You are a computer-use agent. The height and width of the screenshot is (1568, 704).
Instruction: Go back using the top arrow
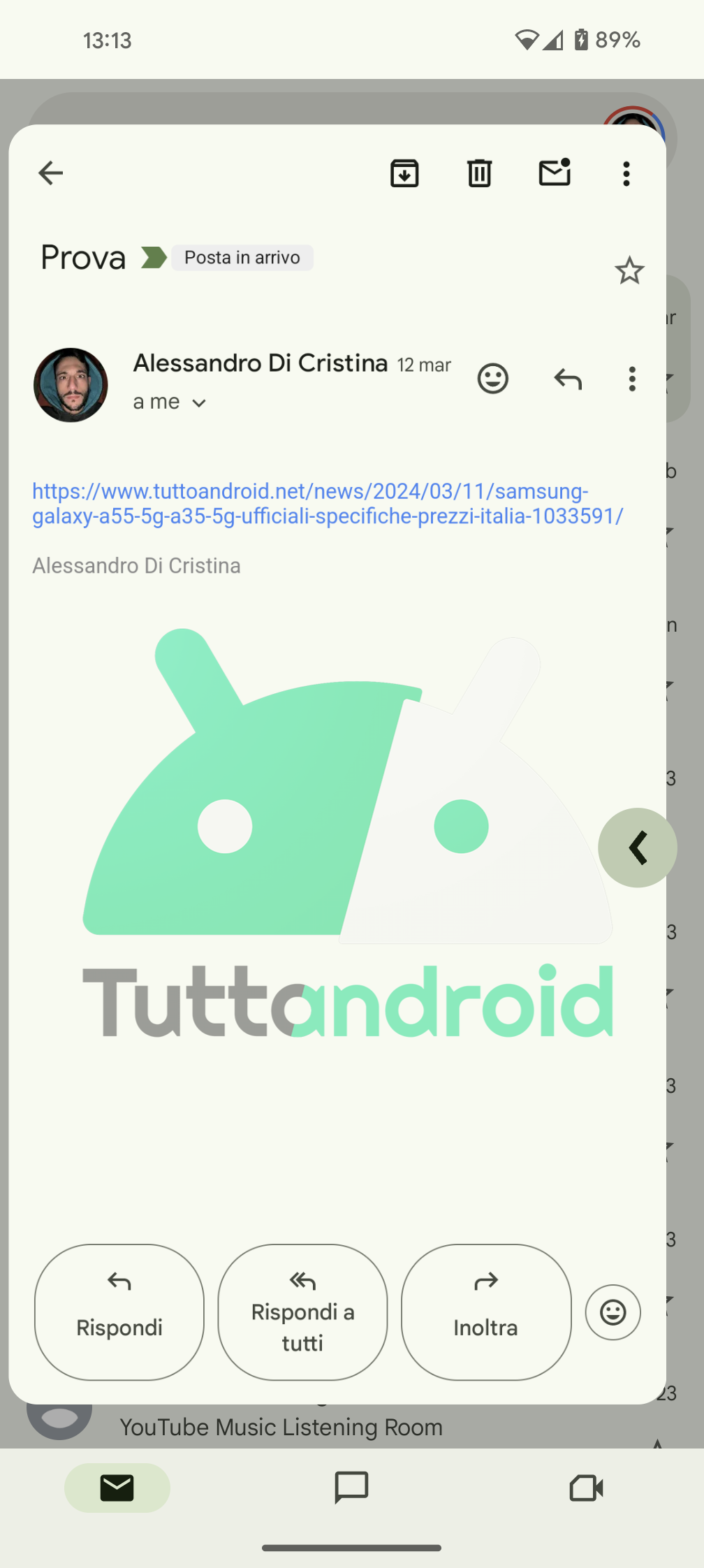click(50, 173)
